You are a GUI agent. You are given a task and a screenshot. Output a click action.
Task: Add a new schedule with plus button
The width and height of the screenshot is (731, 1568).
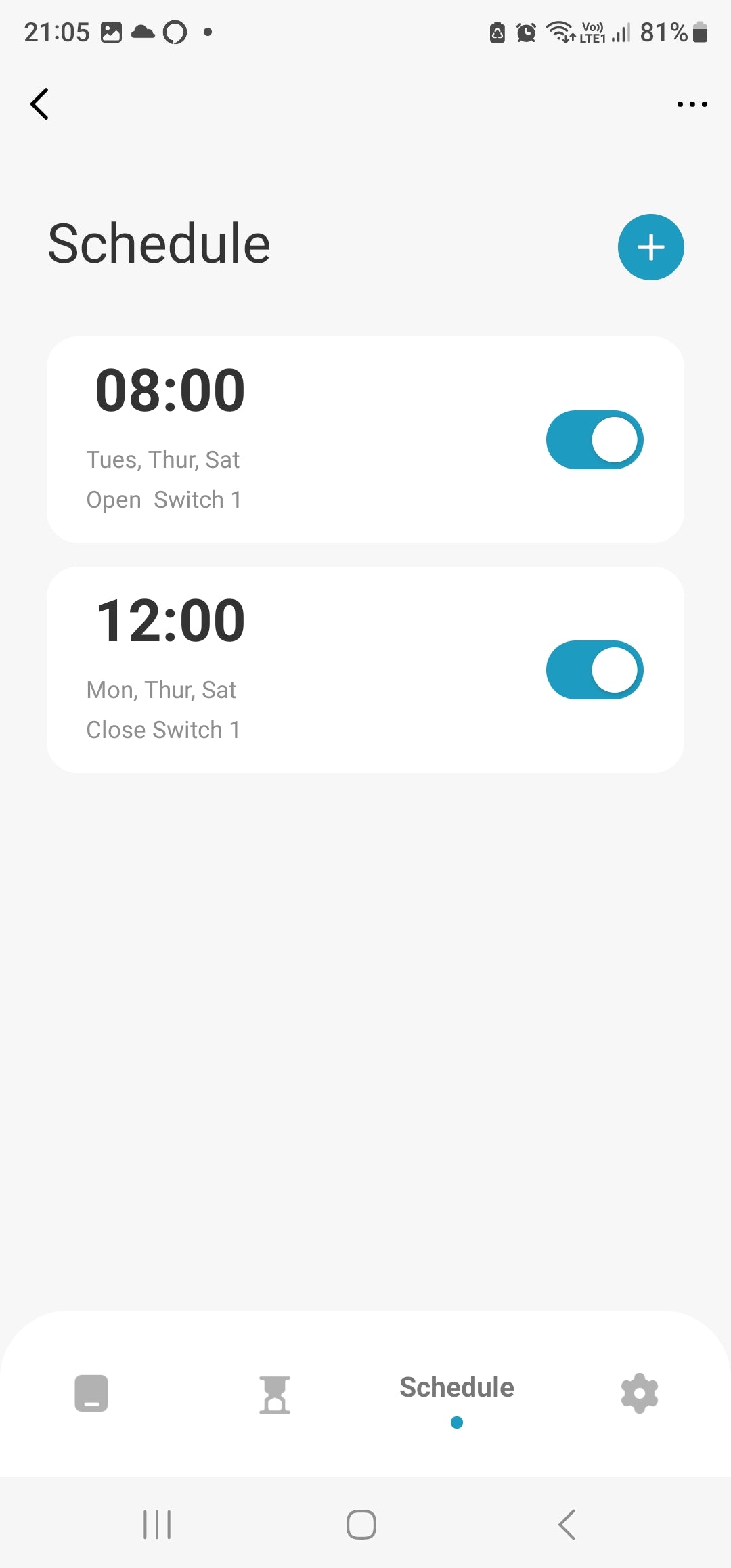[650, 247]
